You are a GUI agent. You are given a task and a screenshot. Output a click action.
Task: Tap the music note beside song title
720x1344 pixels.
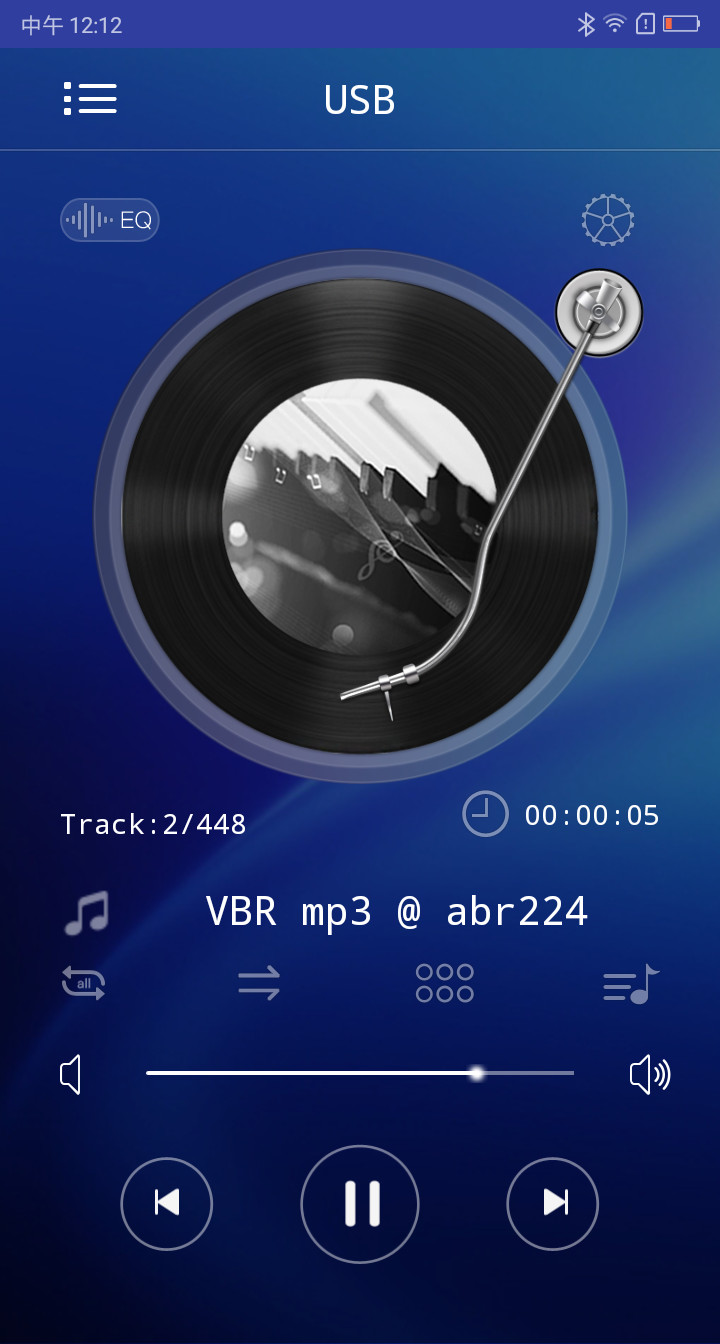tap(86, 912)
